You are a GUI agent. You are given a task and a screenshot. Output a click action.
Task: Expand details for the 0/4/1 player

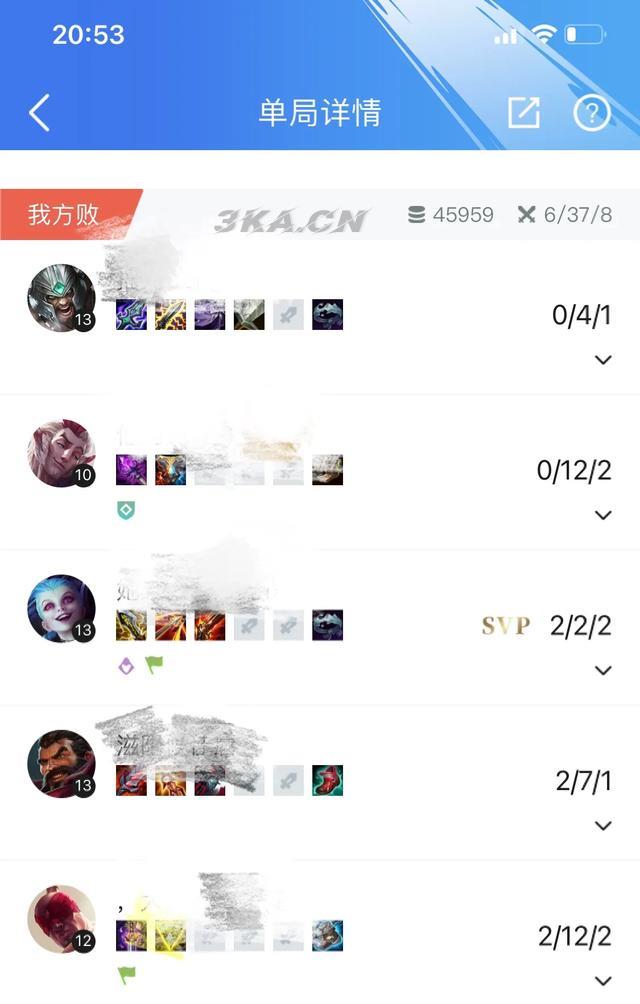click(x=602, y=360)
